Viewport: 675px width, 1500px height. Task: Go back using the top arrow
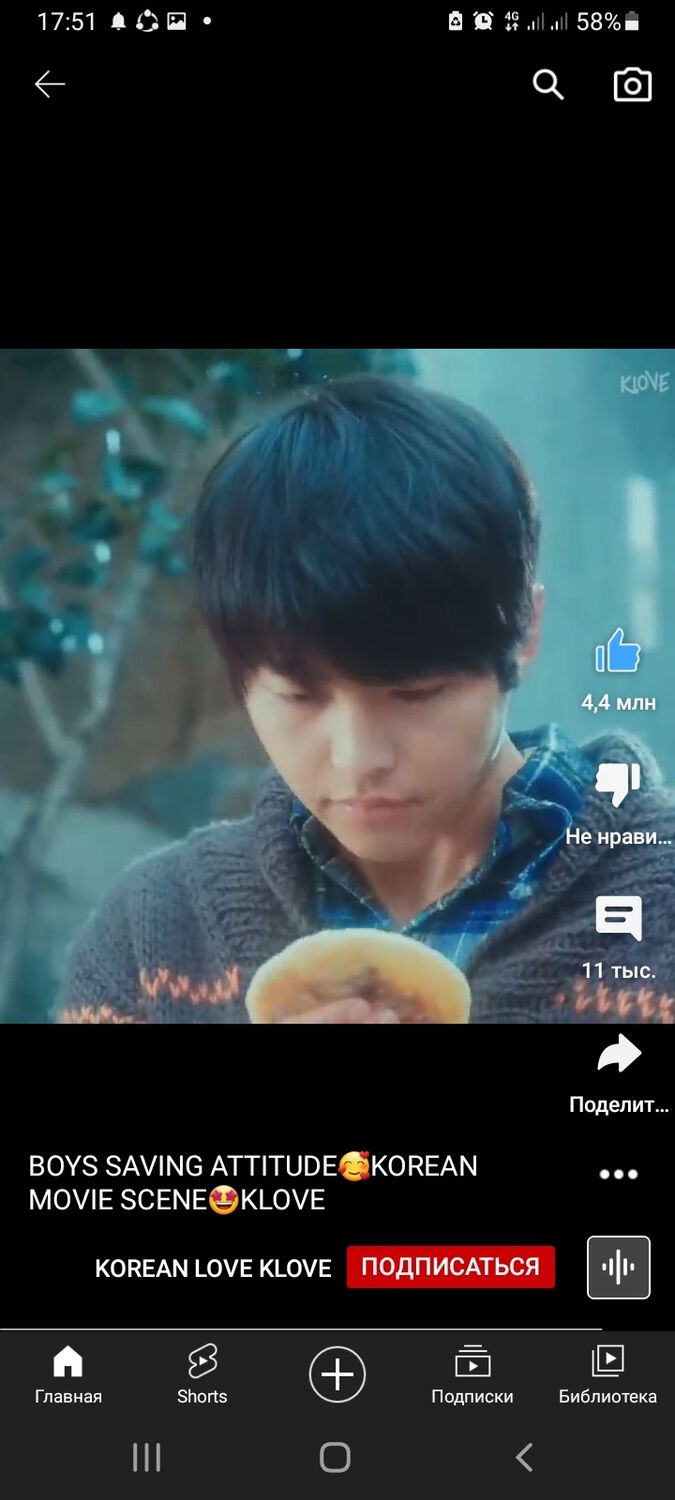[x=49, y=85]
